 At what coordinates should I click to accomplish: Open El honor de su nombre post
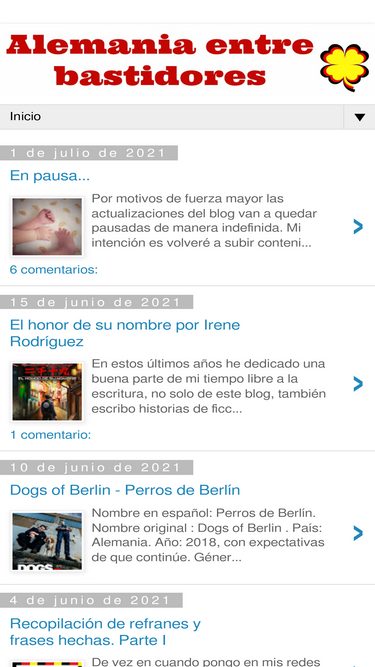125,333
